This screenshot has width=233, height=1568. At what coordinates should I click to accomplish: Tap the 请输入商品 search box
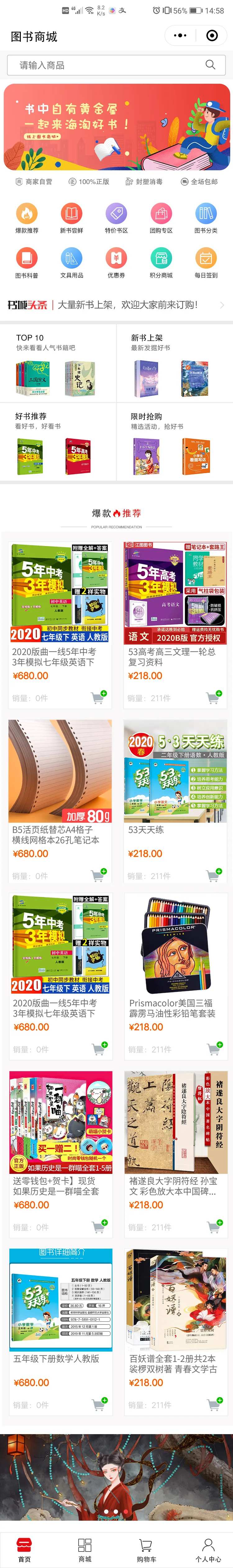(x=109, y=65)
